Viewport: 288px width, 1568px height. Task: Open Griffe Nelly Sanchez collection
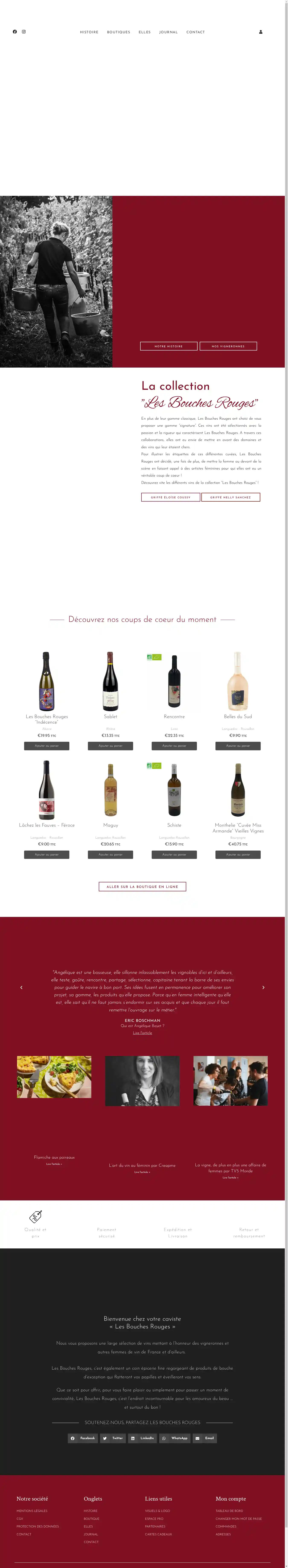coord(230,497)
